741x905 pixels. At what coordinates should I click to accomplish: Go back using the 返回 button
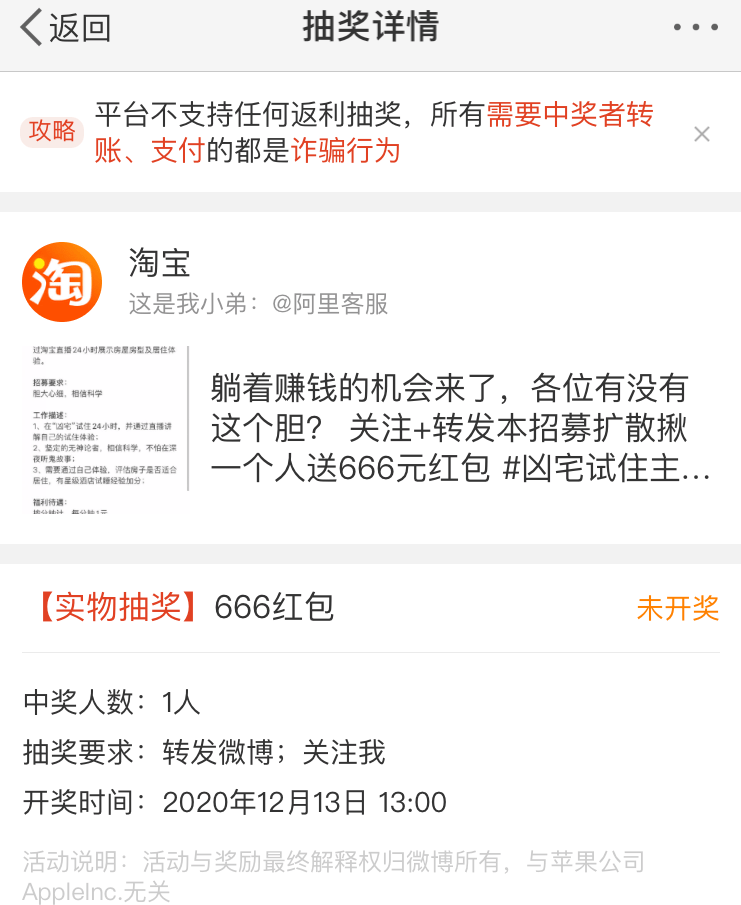pyautogui.click(x=64, y=28)
